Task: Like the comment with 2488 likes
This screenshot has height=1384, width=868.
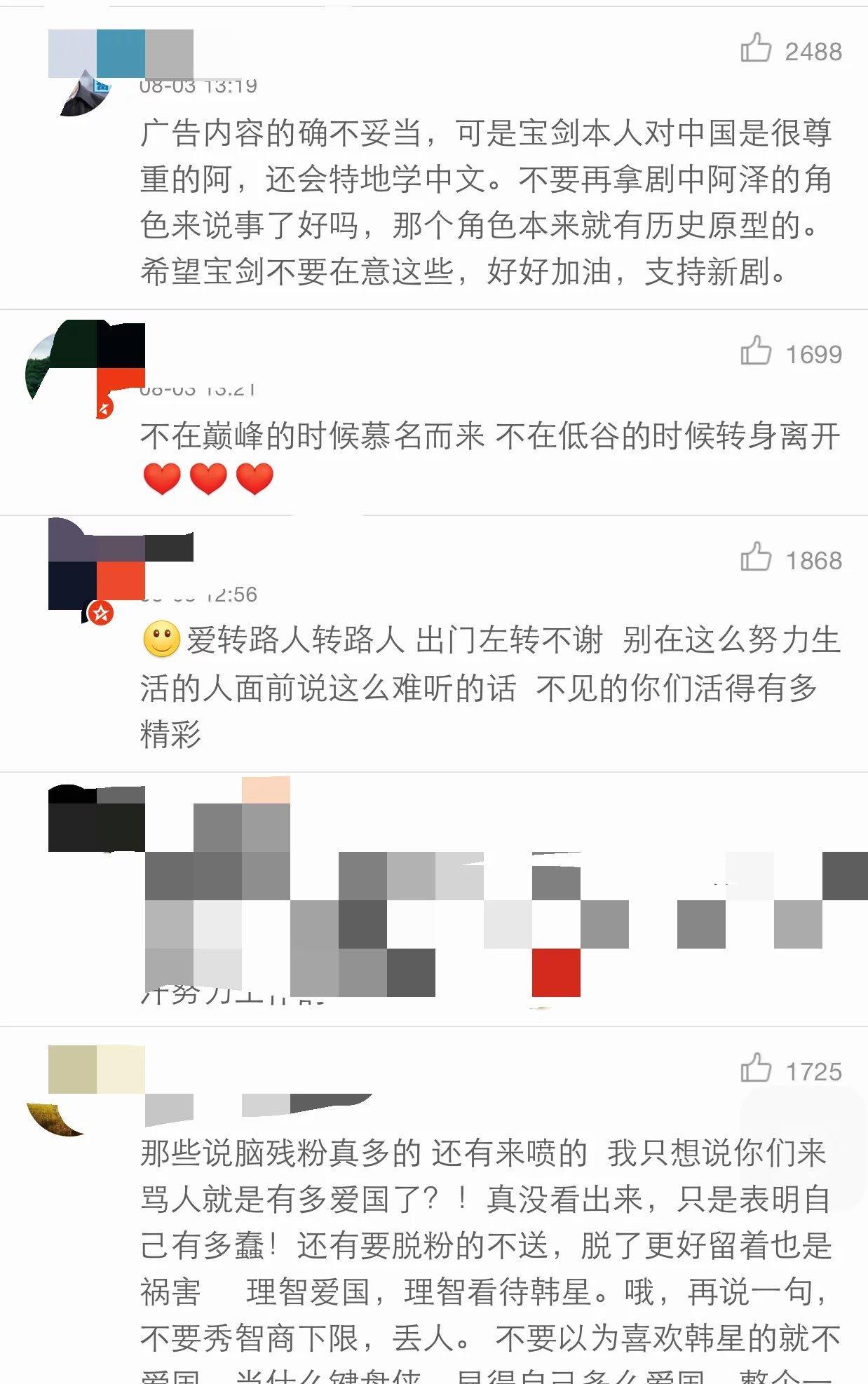Action: pyautogui.click(x=756, y=48)
